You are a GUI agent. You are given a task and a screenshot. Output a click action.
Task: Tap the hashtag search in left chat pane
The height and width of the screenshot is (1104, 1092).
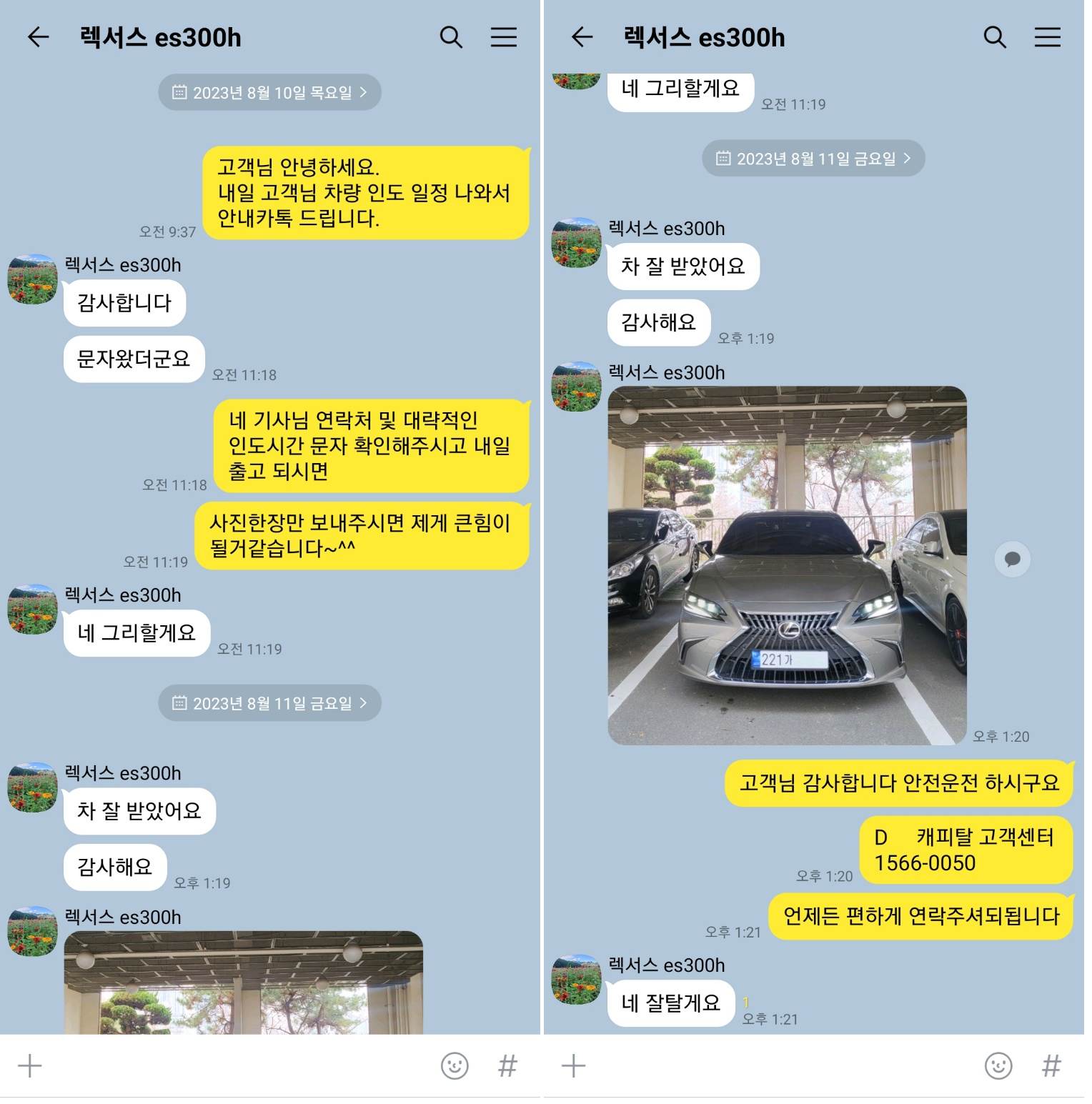pyautogui.click(x=507, y=1065)
